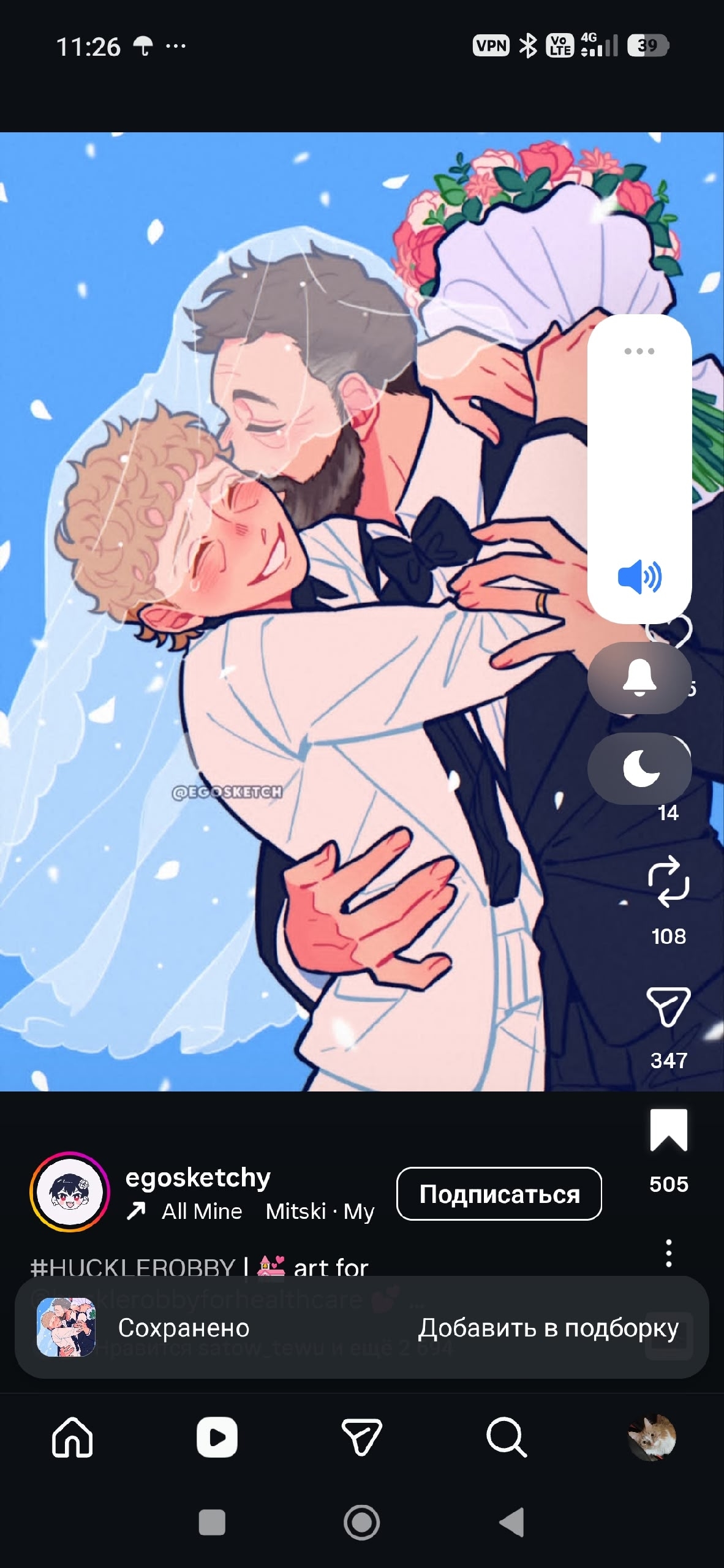Open egosketchy's profile picture
The height and width of the screenshot is (1568, 724).
tap(70, 1191)
